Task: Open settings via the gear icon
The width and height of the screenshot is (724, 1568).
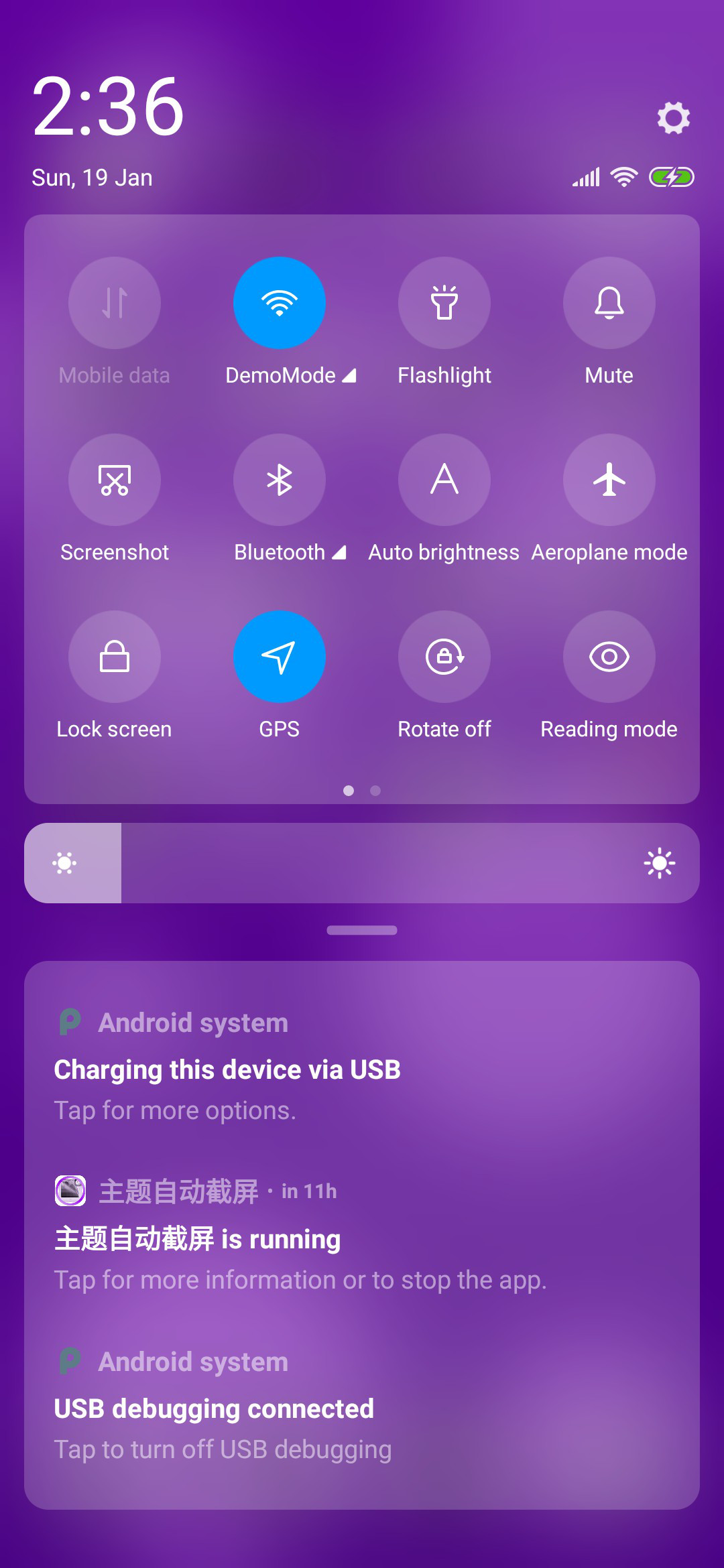Action: click(673, 118)
